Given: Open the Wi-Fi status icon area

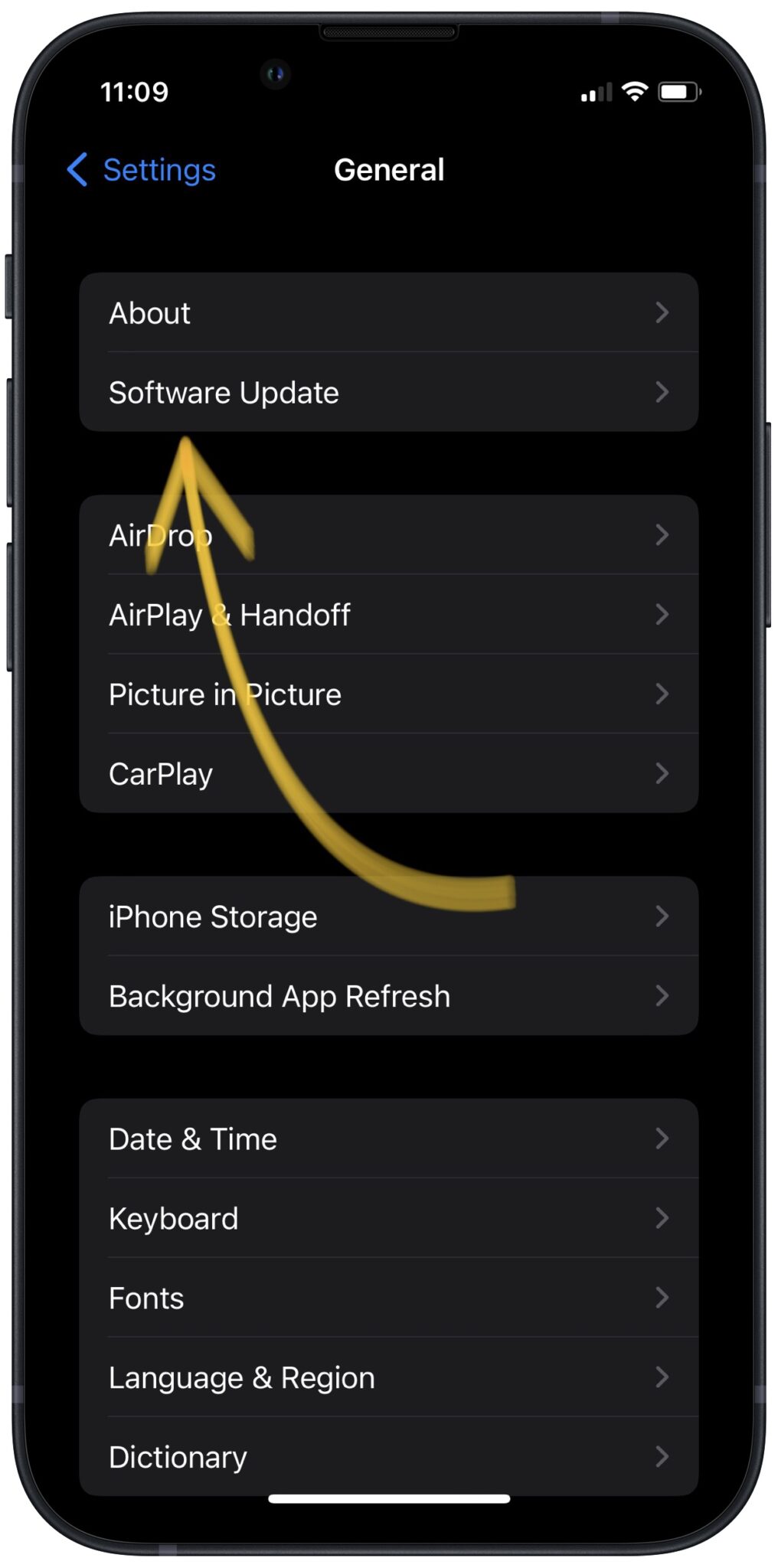Looking at the screenshot, I should (x=636, y=92).
